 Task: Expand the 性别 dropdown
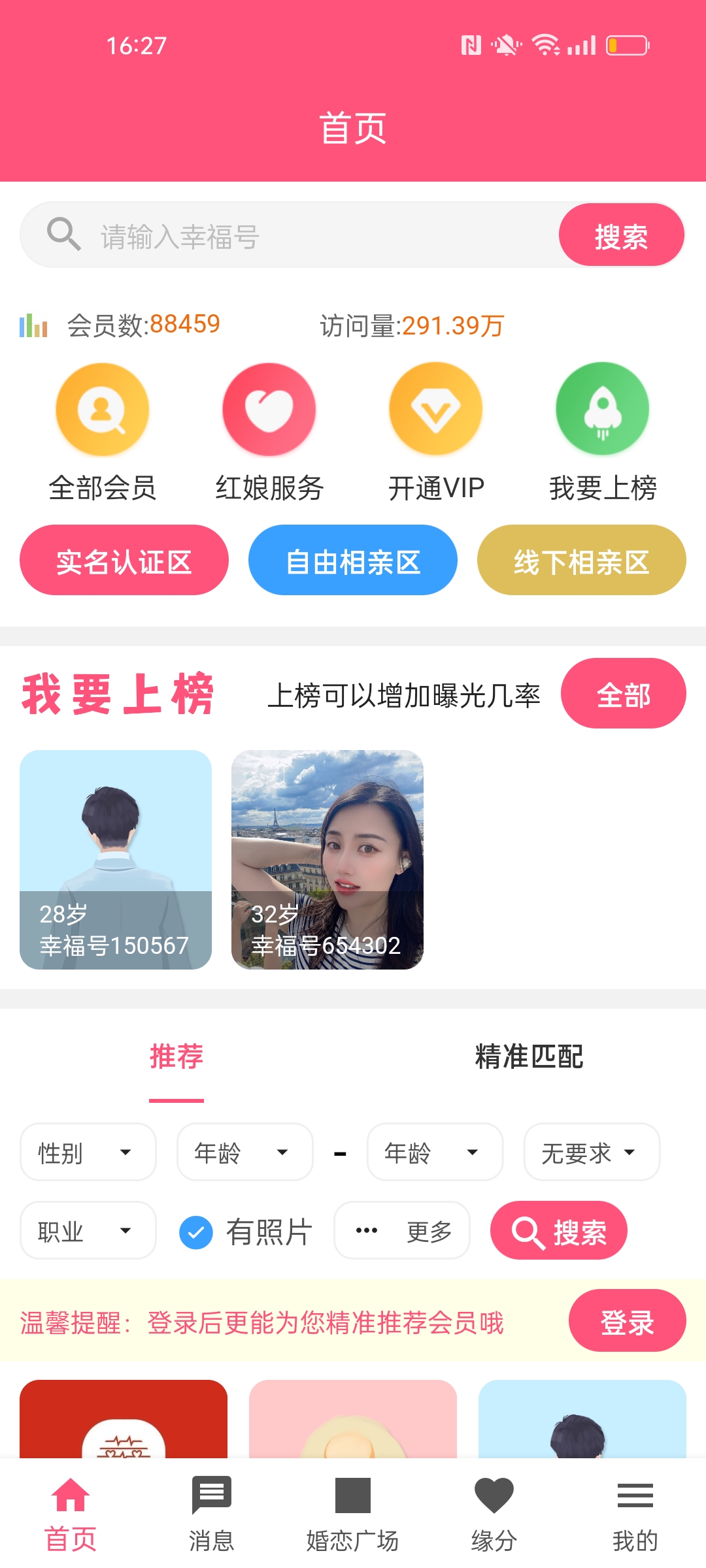[88, 1152]
